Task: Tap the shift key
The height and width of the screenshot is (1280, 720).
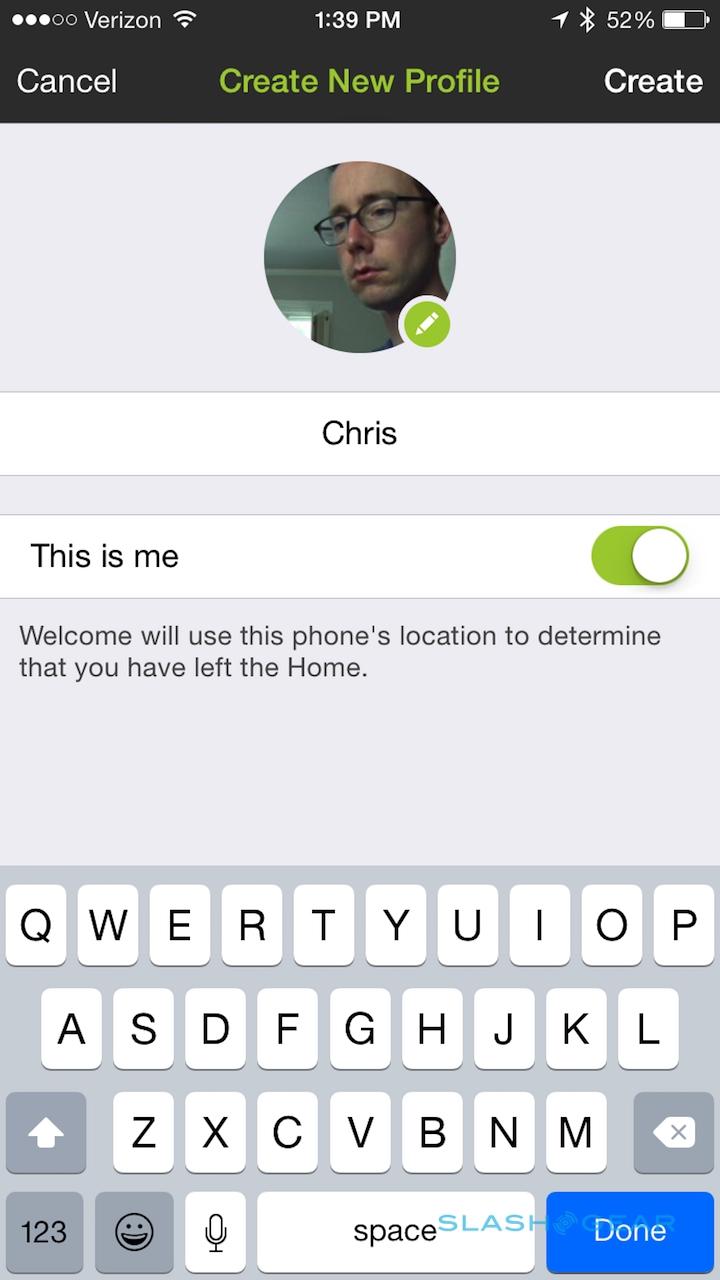Action: 46,1133
